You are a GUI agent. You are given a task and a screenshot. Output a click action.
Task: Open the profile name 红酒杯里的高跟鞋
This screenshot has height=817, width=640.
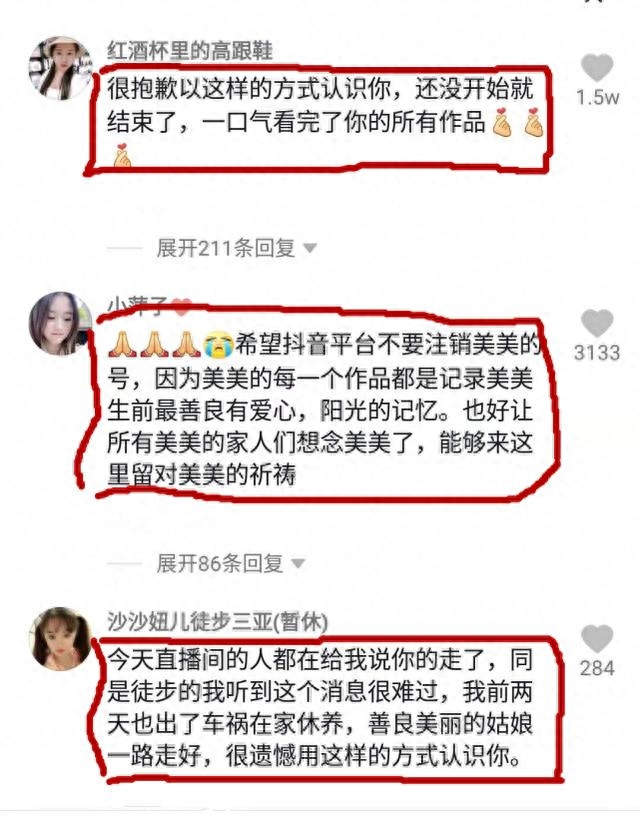click(x=190, y=50)
